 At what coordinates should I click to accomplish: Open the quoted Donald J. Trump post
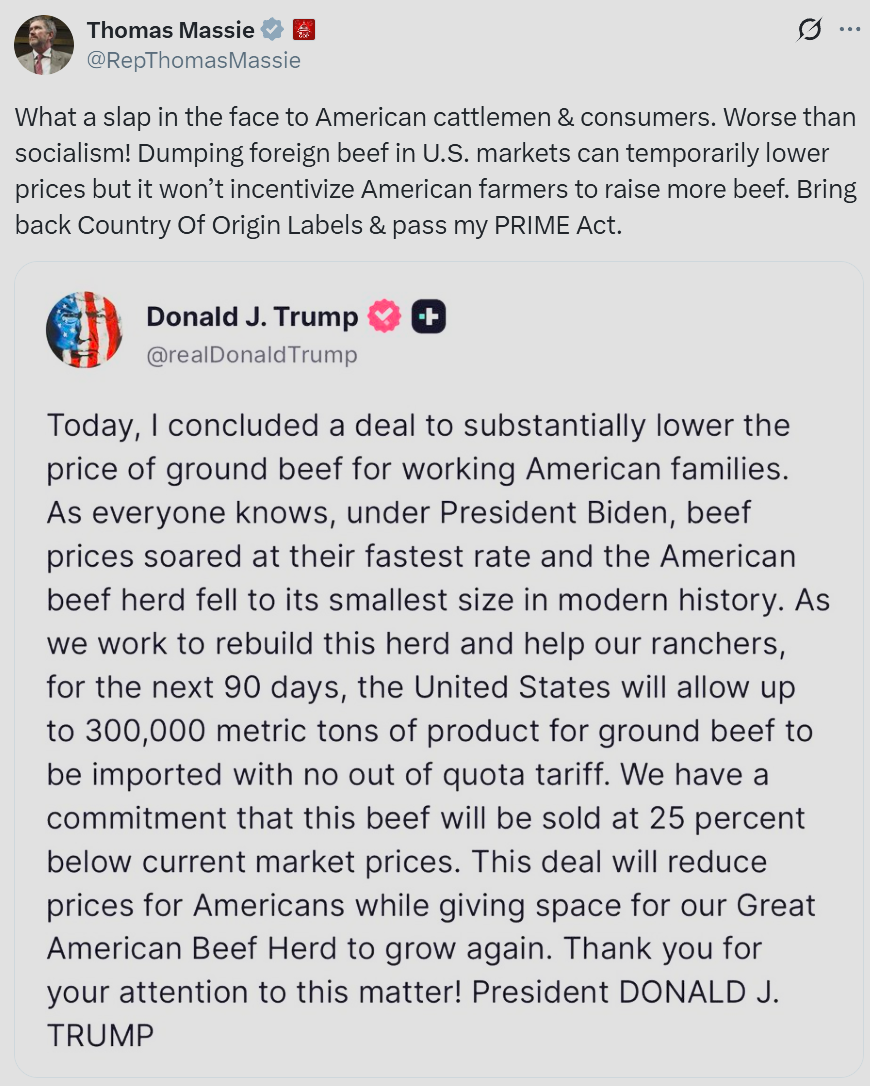(438, 669)
